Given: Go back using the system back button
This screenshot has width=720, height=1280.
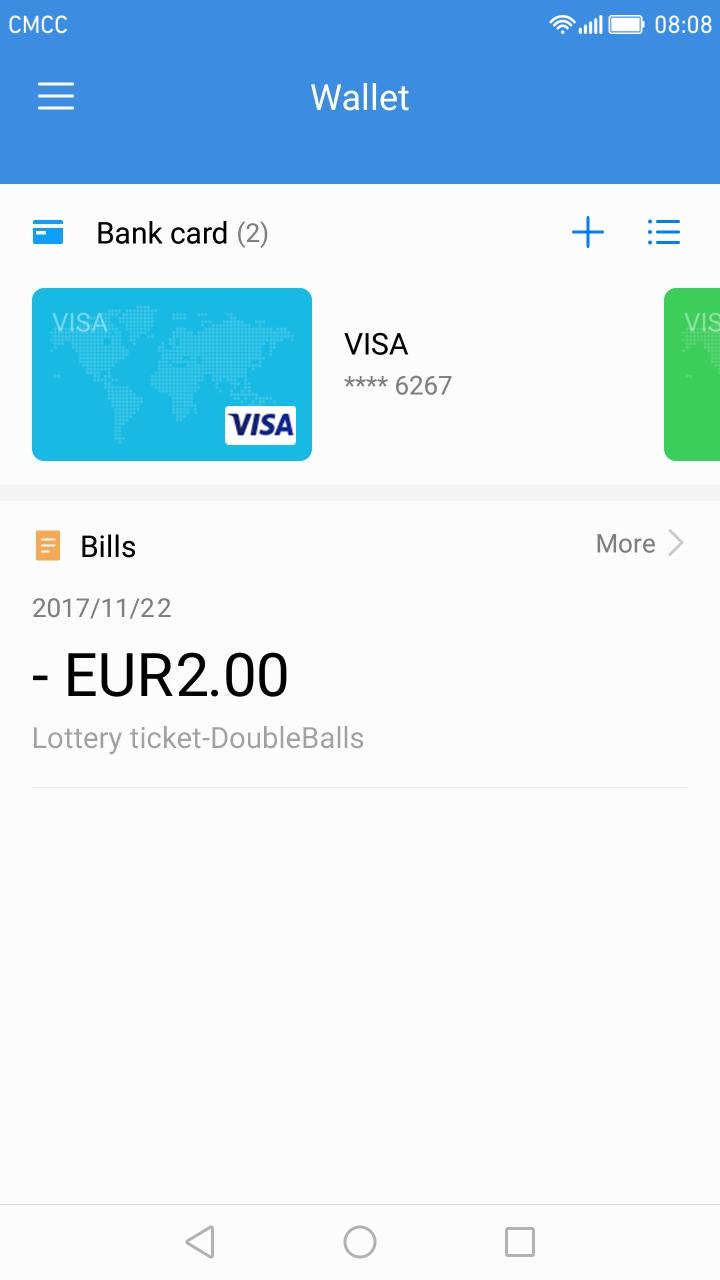Looking at the screenshot, I should (200, 1242).
